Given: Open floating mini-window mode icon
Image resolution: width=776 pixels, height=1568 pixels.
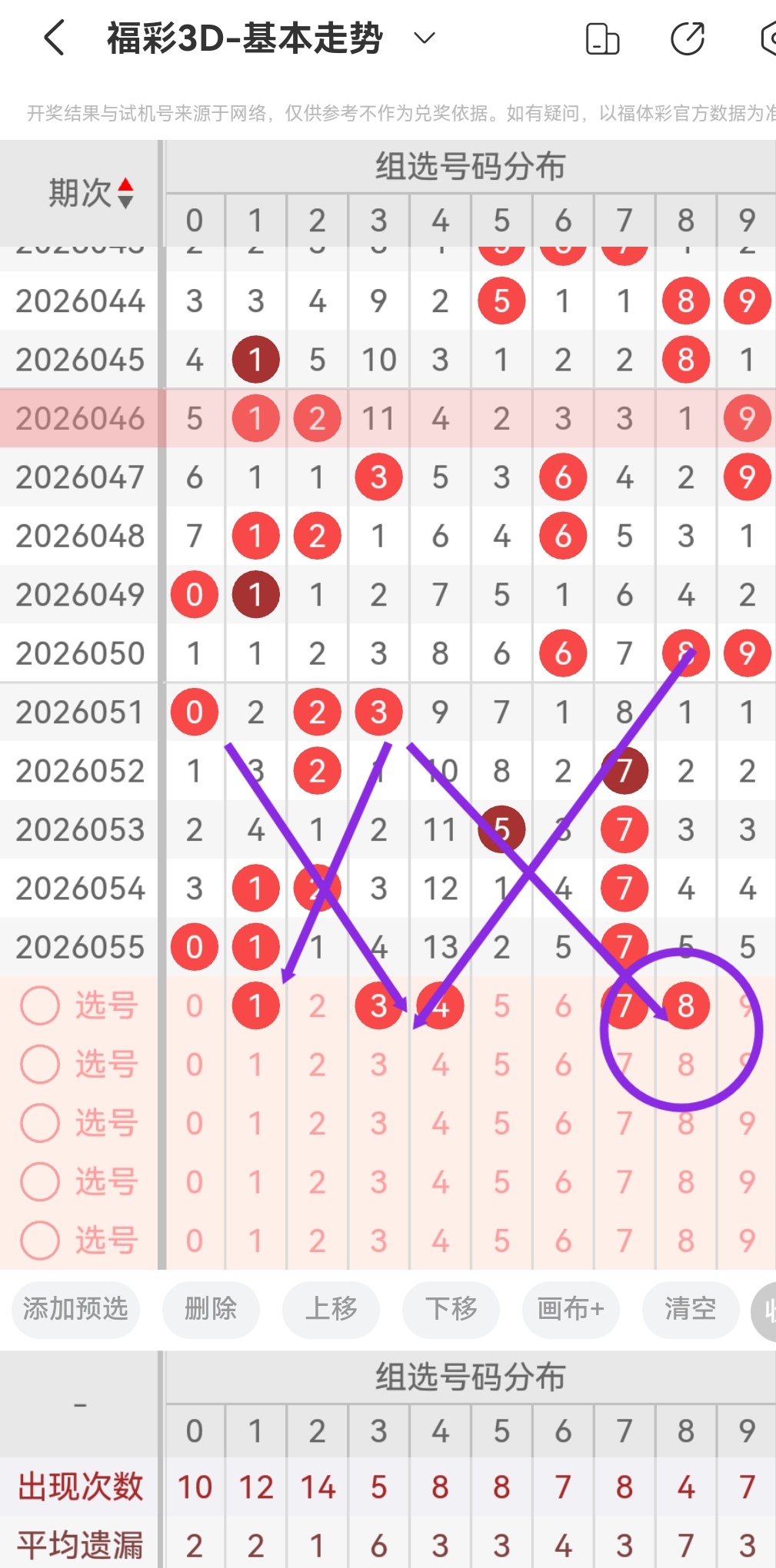Looking at the screenshot, I should pyautogui.click(x=603, y=38).
